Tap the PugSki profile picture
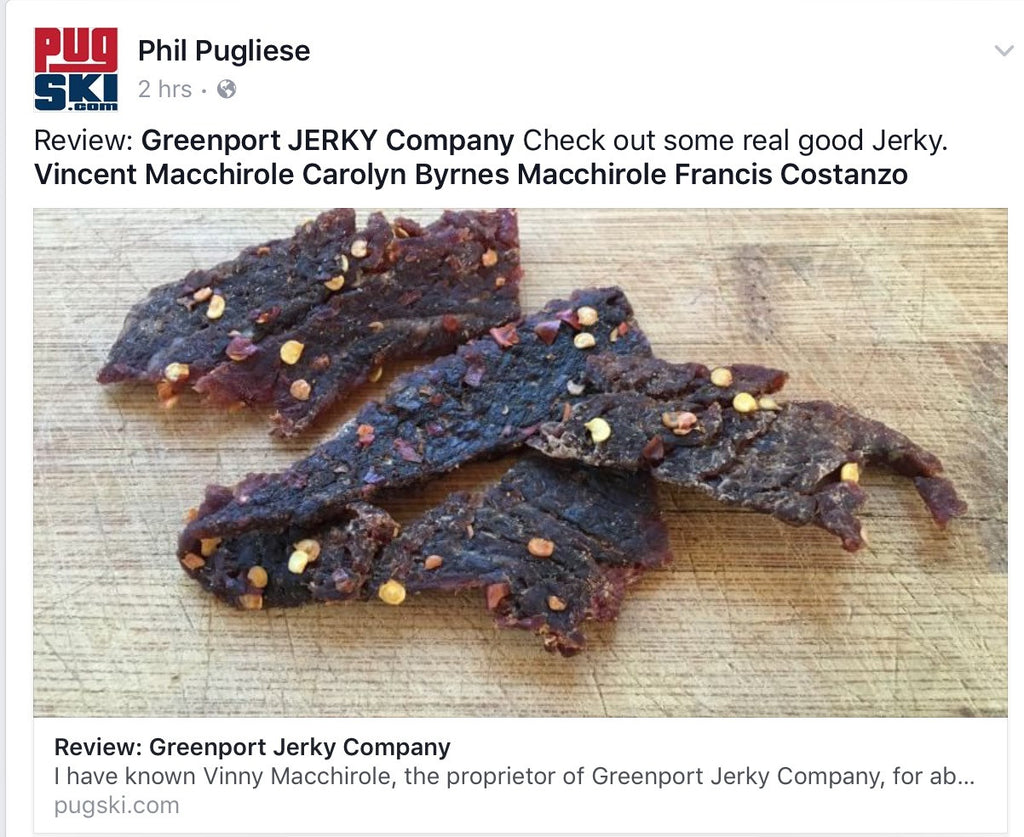Screen dimensions: 1024x837 tap(76, 68)
